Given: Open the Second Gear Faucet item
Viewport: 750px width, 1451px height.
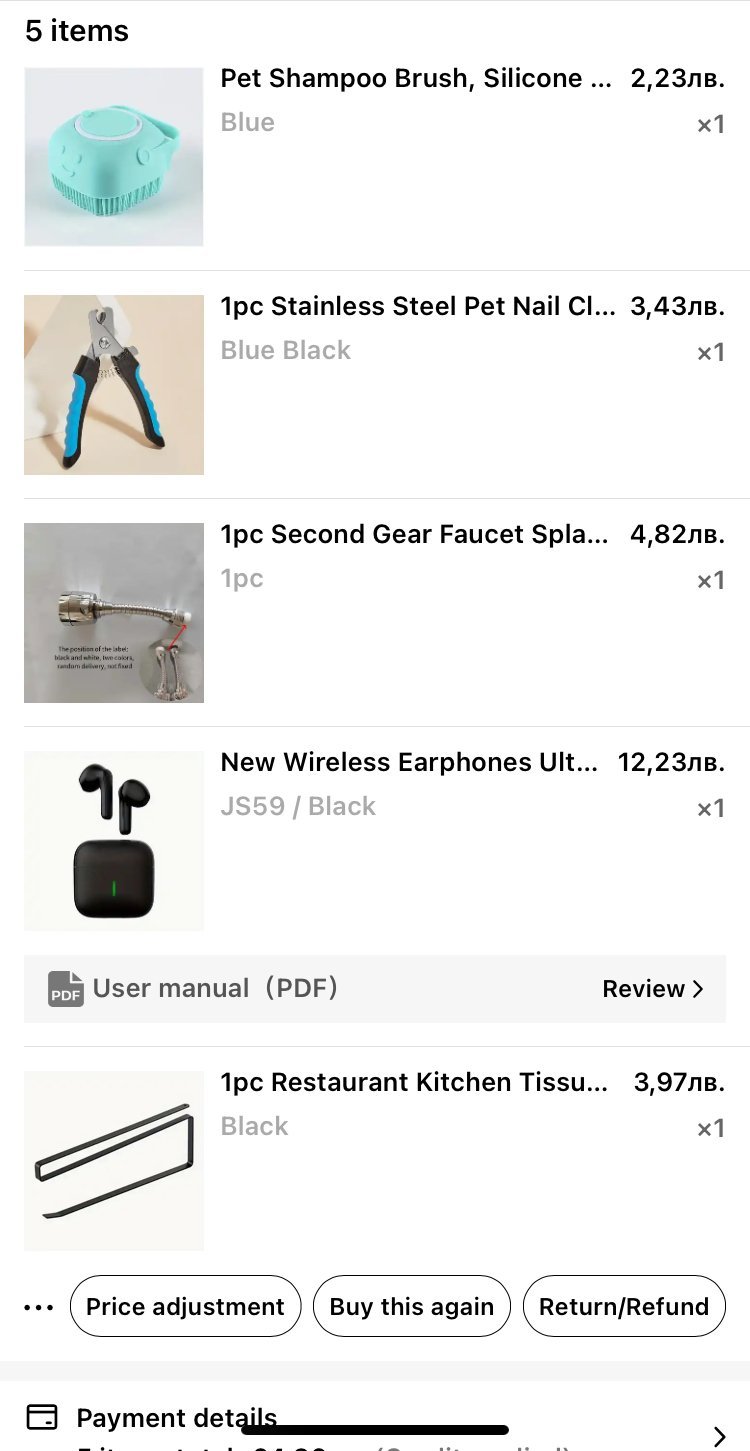Looking at the screenshot, I should click(414, 535).
